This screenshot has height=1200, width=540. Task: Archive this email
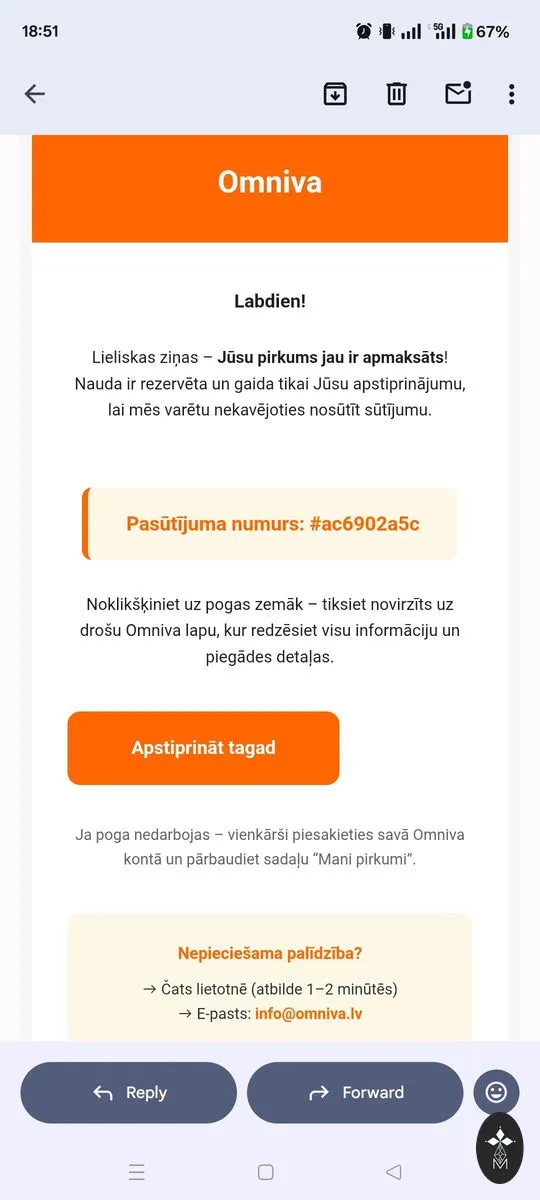click(335, 94)
